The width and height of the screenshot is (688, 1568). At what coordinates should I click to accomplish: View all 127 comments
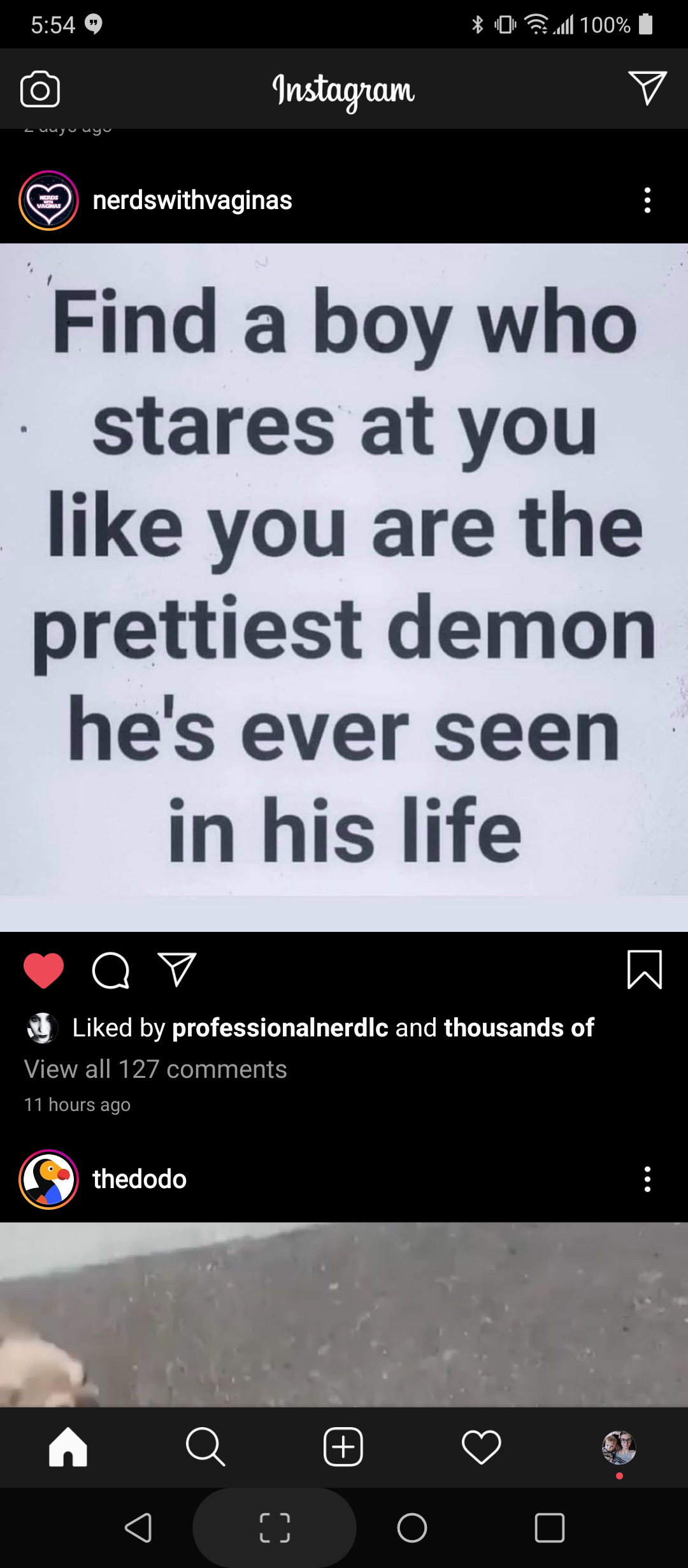(155, 1069)
